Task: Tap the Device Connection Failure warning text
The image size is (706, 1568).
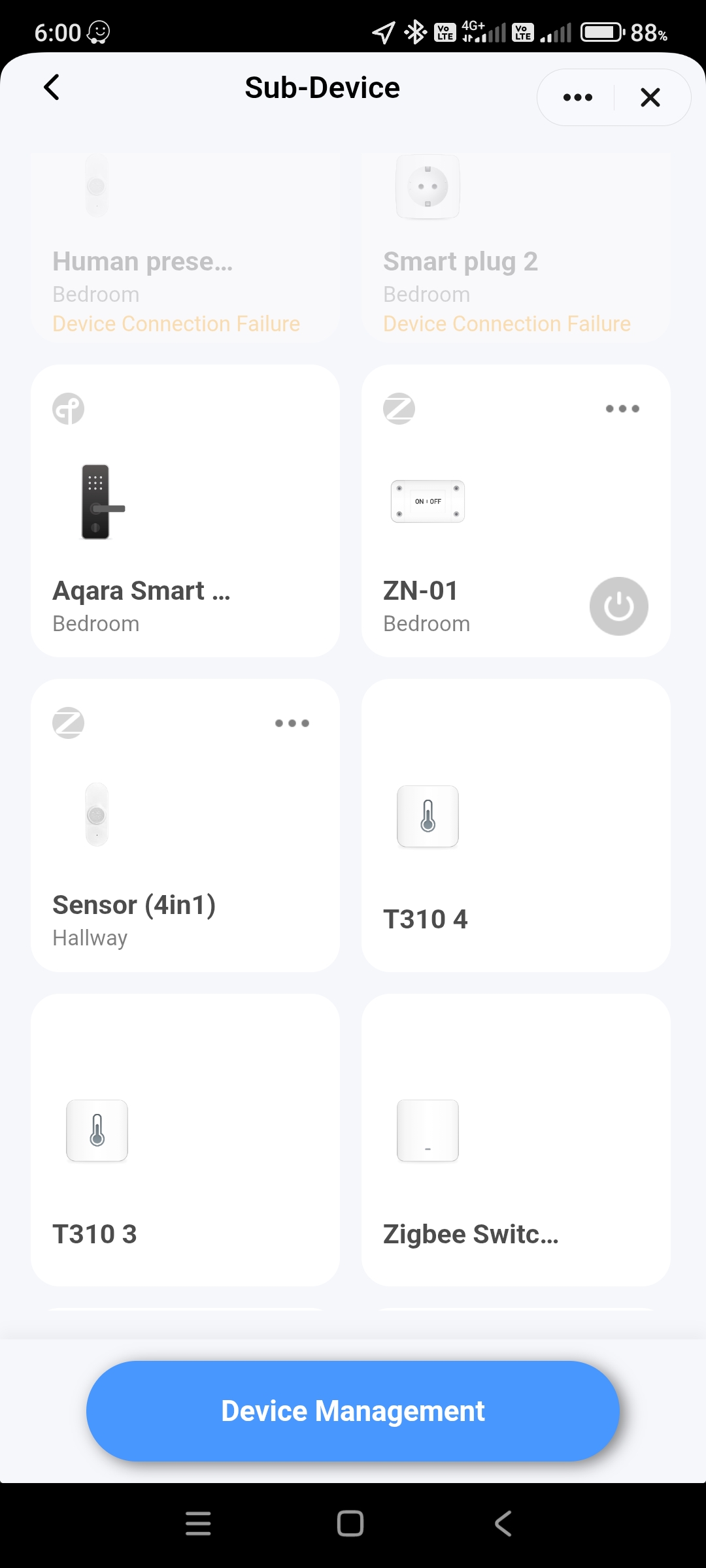Action: (x=176, y=323)
